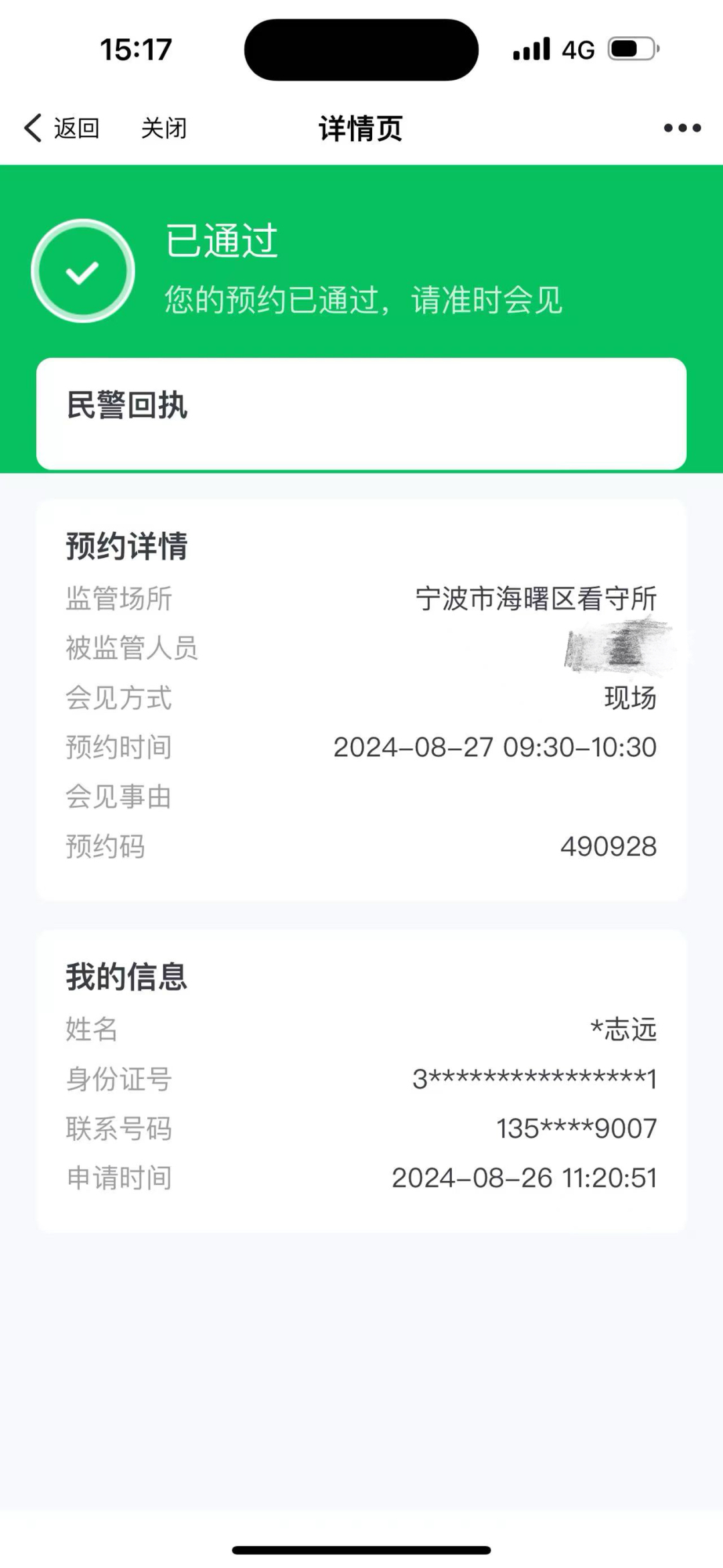Open the three-dot overflow menu
This screenshot has height=1568, width=723.
coord(682,128)
